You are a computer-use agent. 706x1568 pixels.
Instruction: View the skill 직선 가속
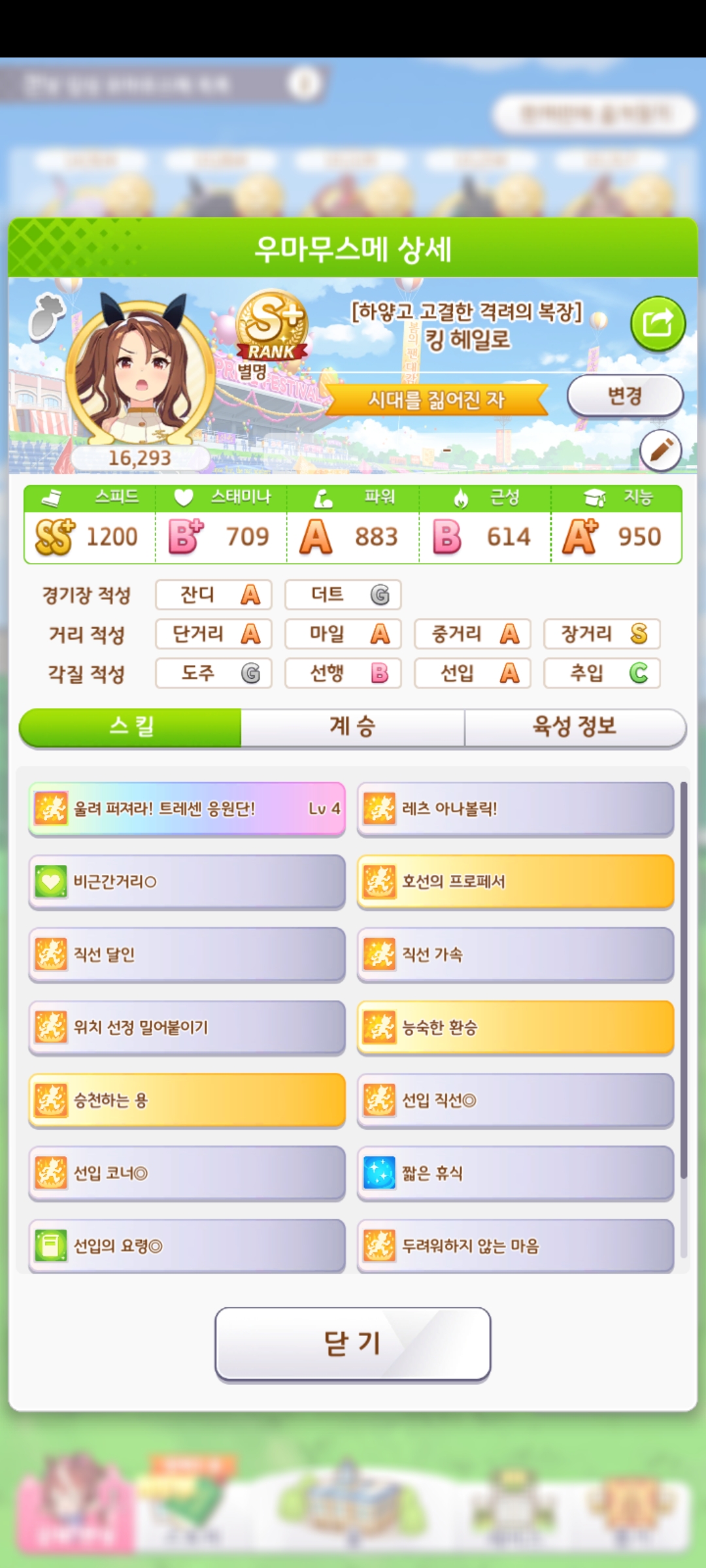(x=515, y=955)
